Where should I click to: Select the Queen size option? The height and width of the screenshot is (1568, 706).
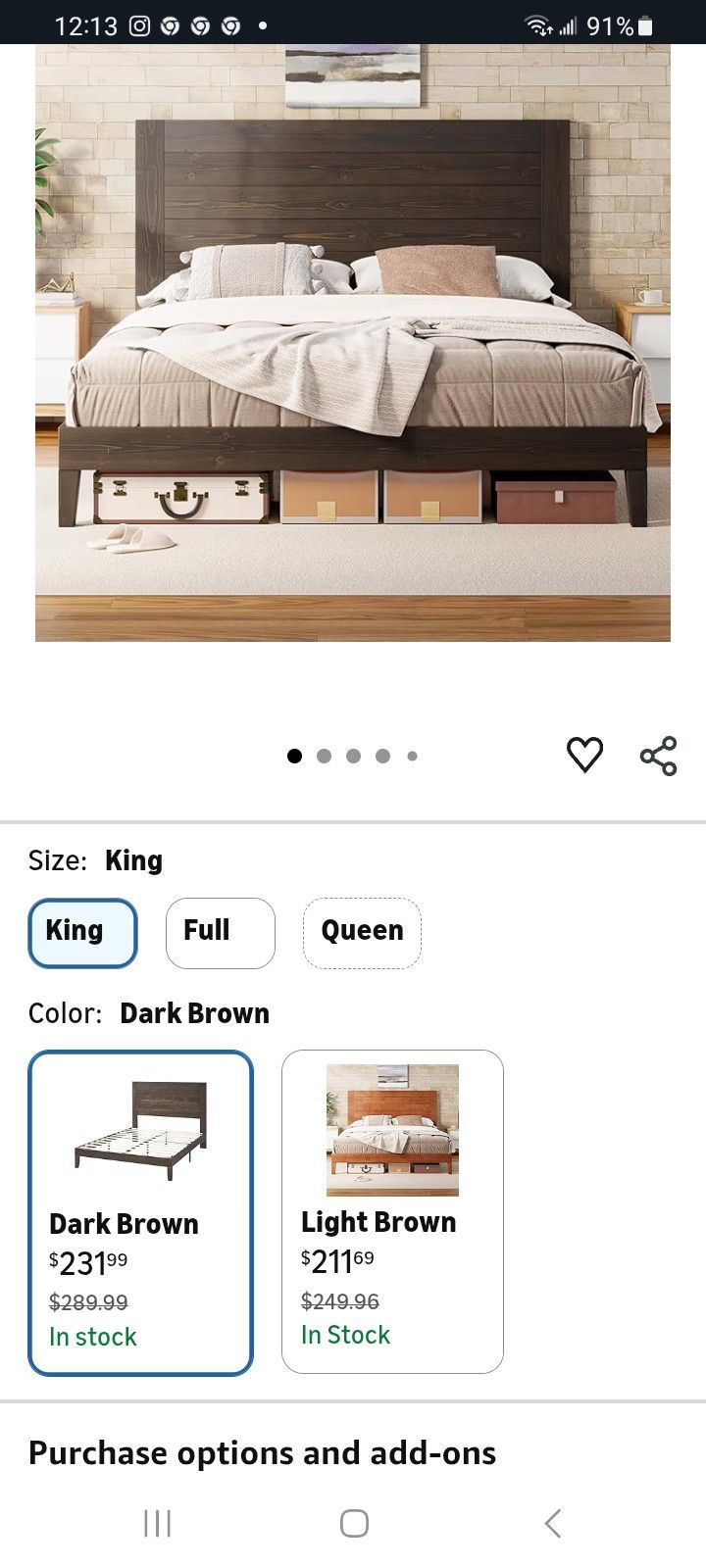tap(362, 932)
